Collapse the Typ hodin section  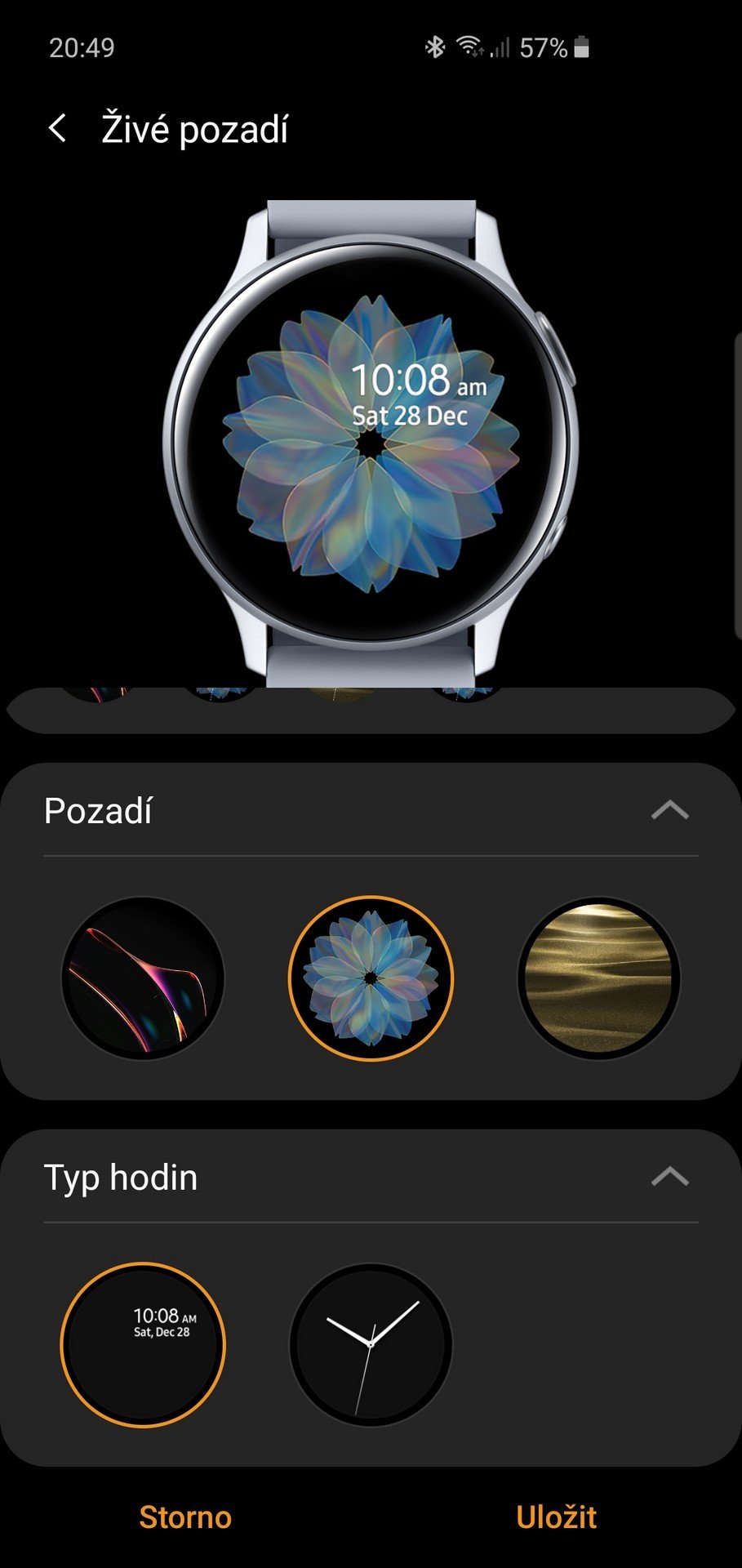pyautogui.click(x=669, y=1177)
